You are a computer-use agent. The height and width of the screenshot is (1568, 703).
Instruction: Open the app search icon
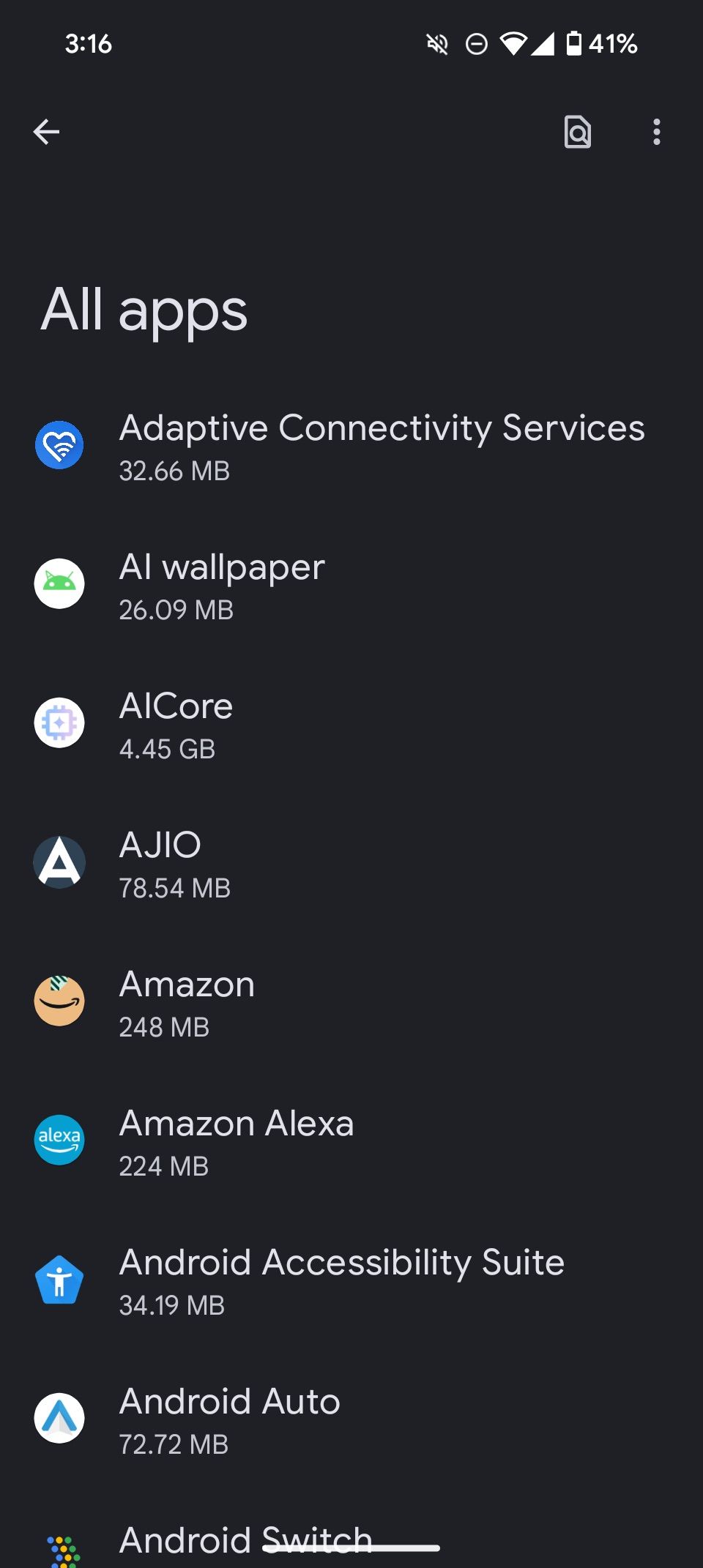tap(578, 132)
